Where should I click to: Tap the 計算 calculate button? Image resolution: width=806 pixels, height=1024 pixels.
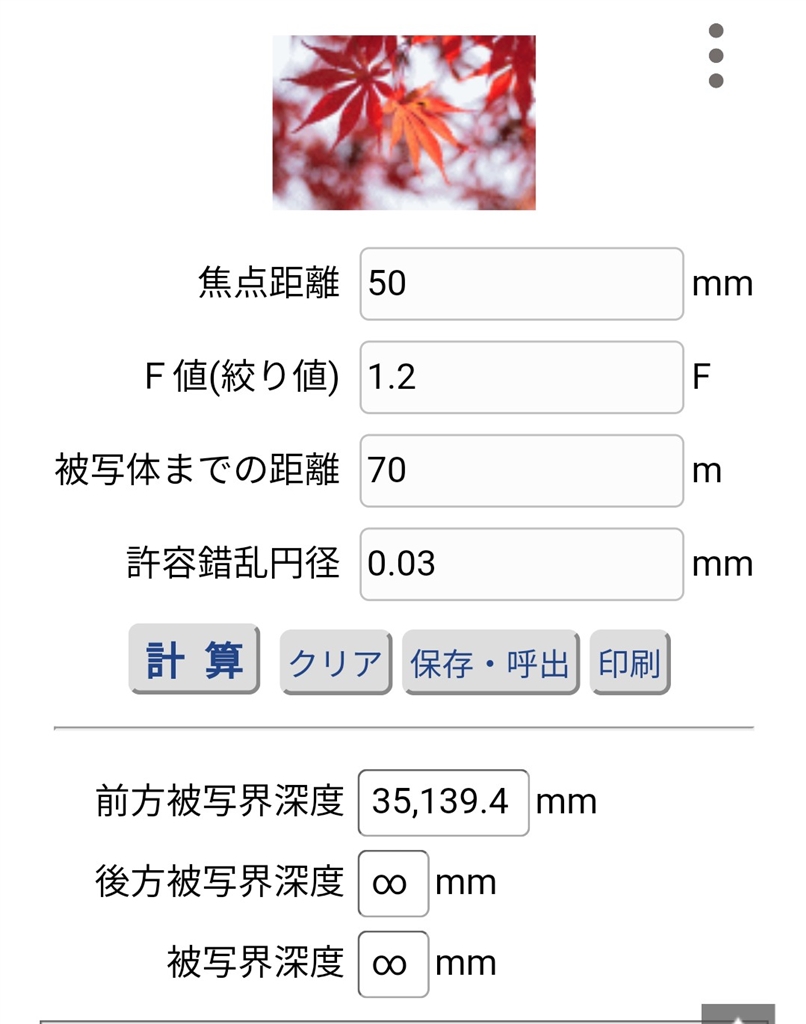point(194,661)
